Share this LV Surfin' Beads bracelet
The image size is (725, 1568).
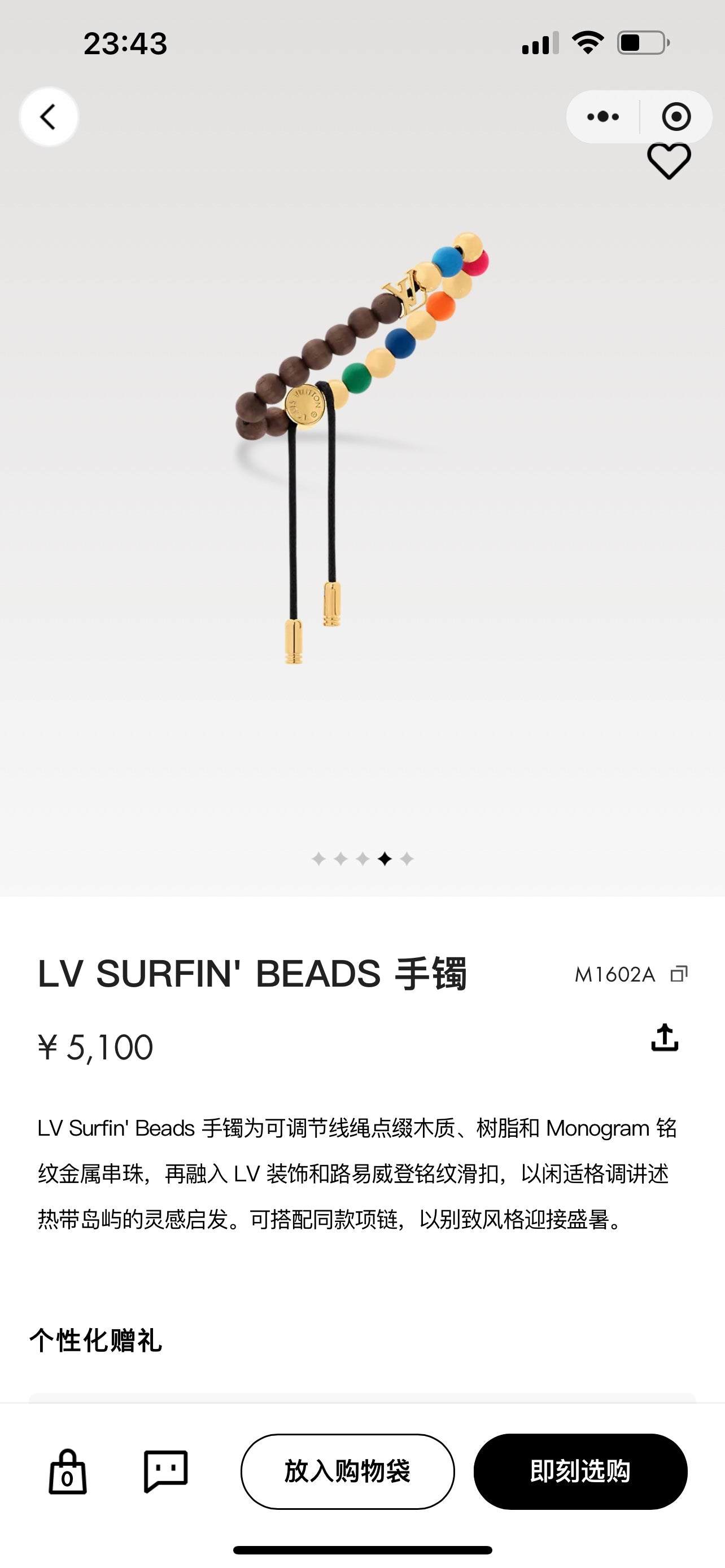664,1038
